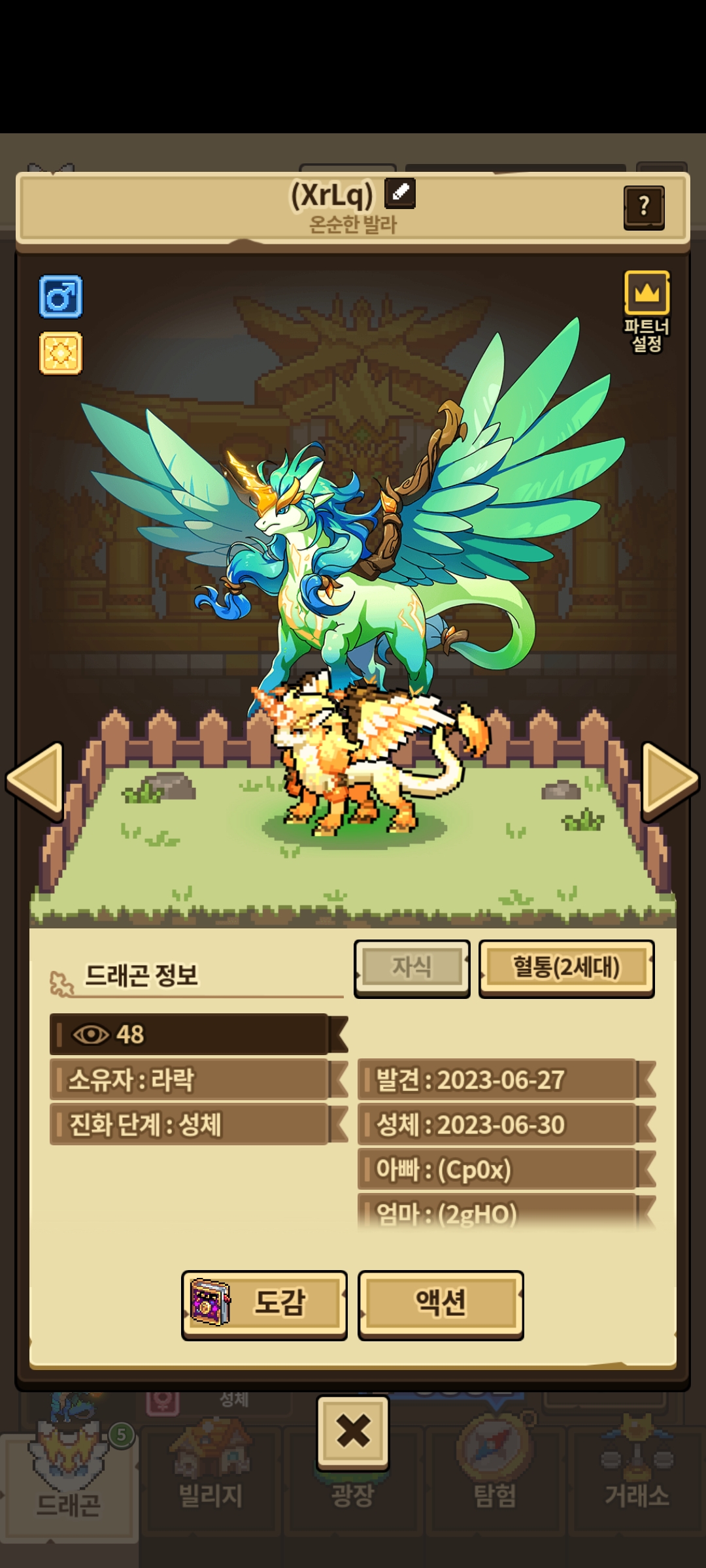Edit the dragon's name (XrLq)
This screenshot has height=1568, width=706.
(400, 193)
